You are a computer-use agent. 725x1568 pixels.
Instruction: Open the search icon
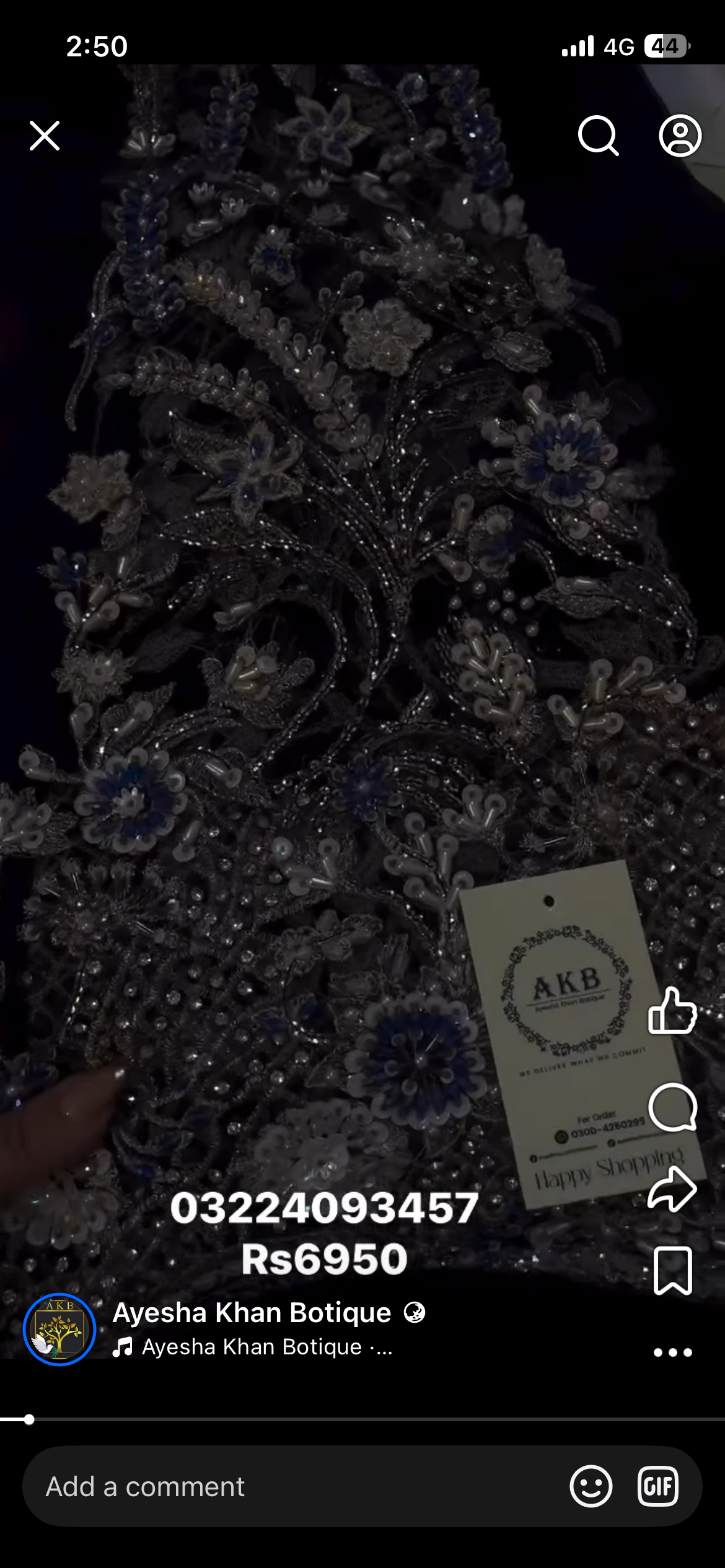tap(598, 136)
